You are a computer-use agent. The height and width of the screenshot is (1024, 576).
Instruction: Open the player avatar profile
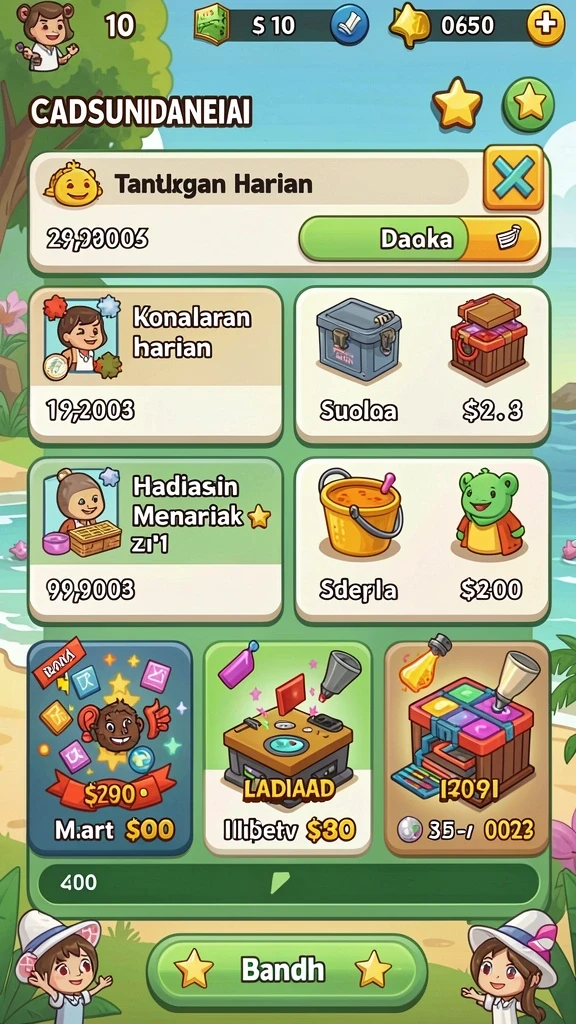[44, 34]
